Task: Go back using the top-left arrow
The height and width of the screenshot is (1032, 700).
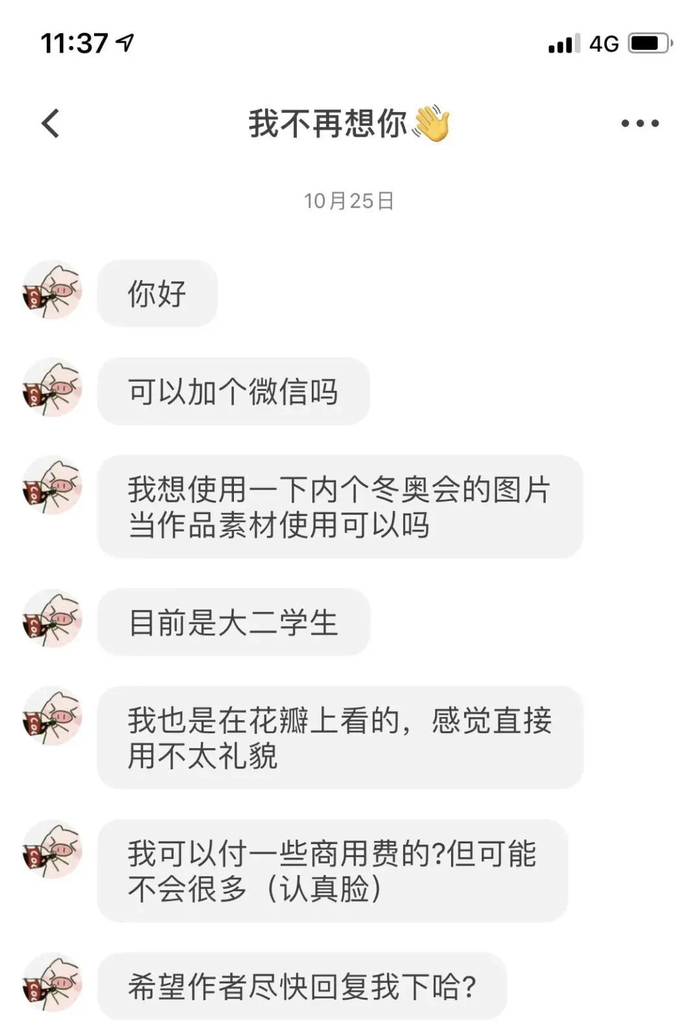Action: tap(51, 123)
